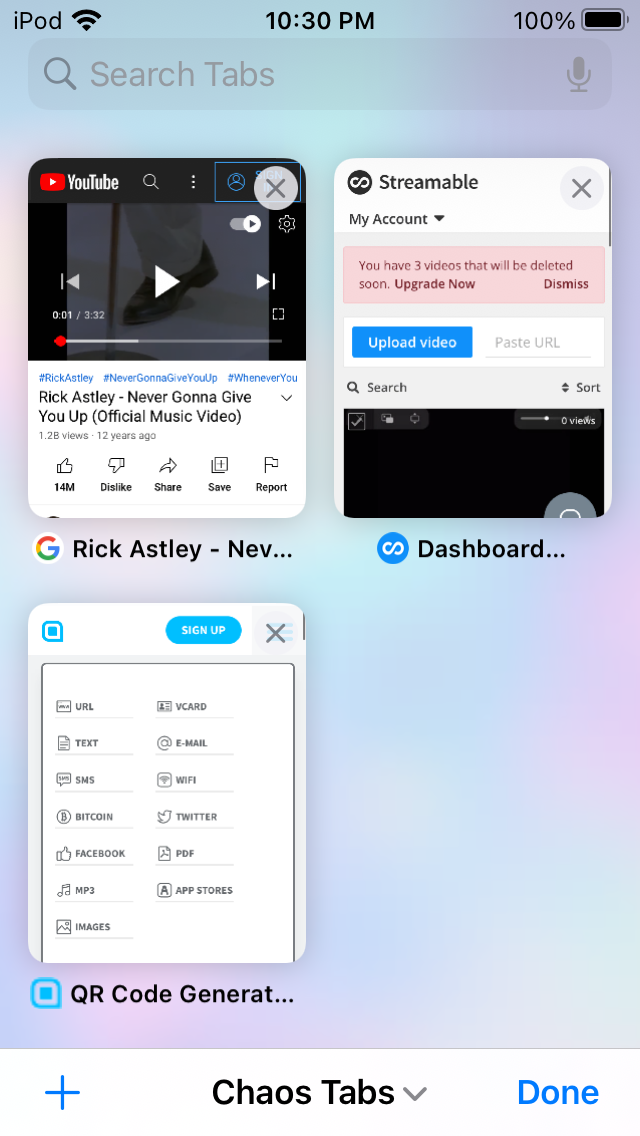Close the Streamable Dashboard tab
640x1136 pixels.
[581, 189]
